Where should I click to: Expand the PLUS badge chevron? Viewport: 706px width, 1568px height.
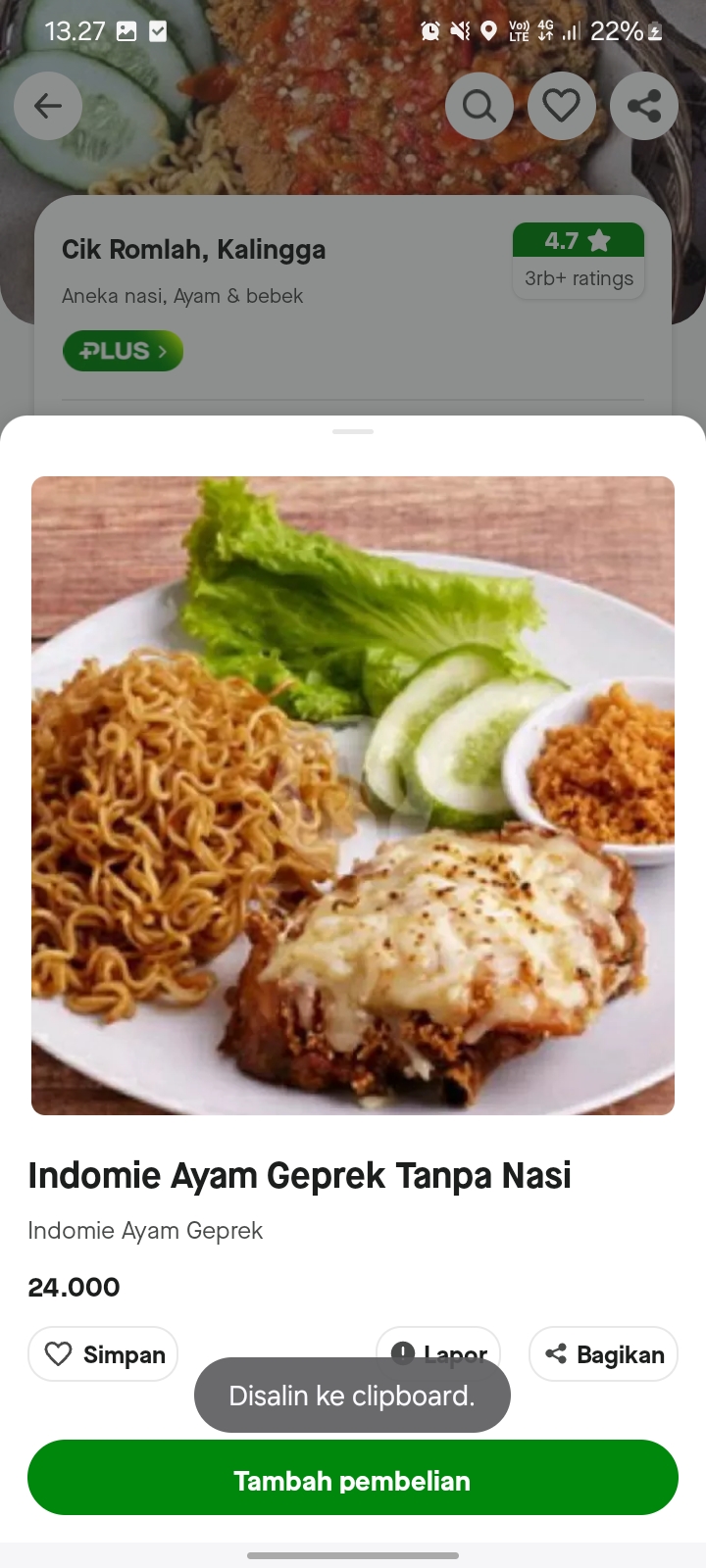pos(162,350)
